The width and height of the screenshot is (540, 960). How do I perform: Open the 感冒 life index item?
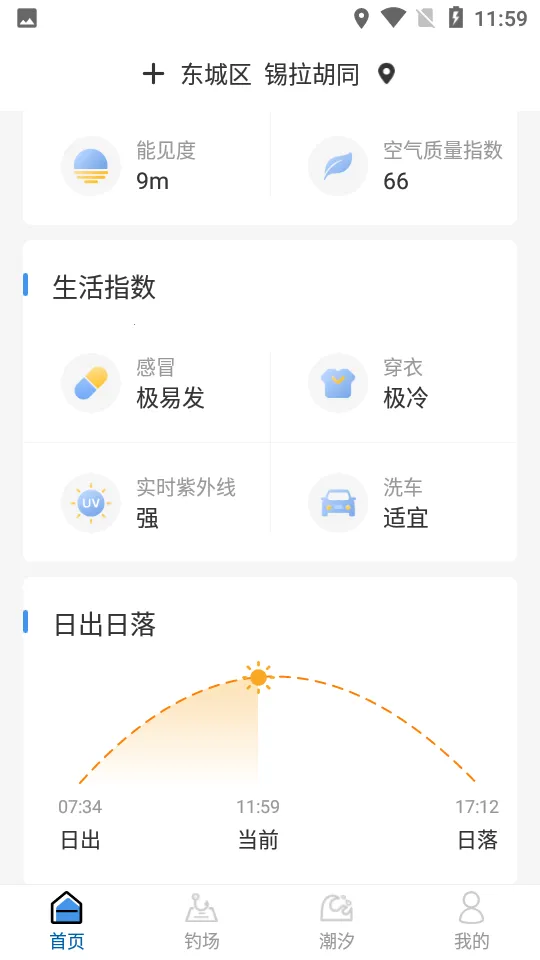pyautogui.click(x=147, y=383)
